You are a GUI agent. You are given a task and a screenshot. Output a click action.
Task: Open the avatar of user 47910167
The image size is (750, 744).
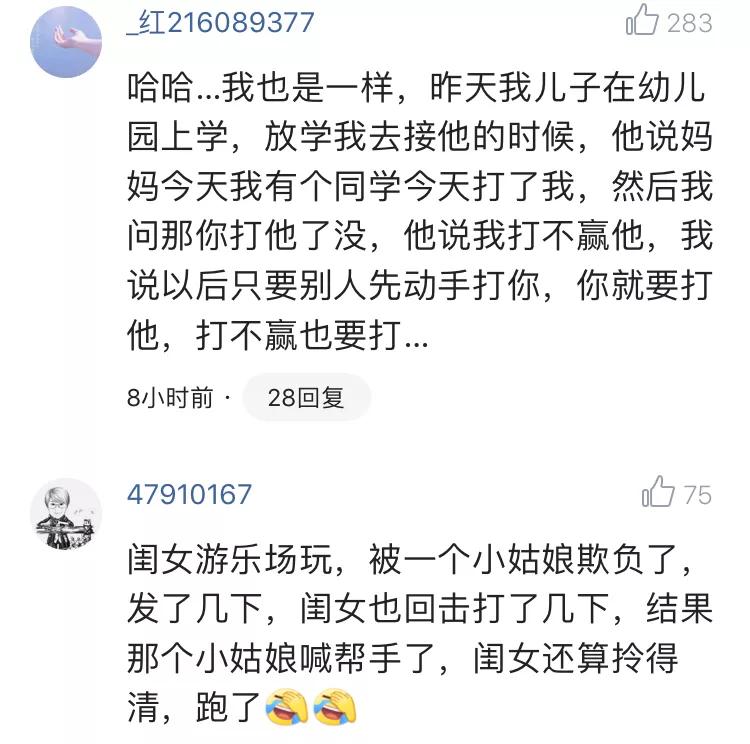[67, 513]
